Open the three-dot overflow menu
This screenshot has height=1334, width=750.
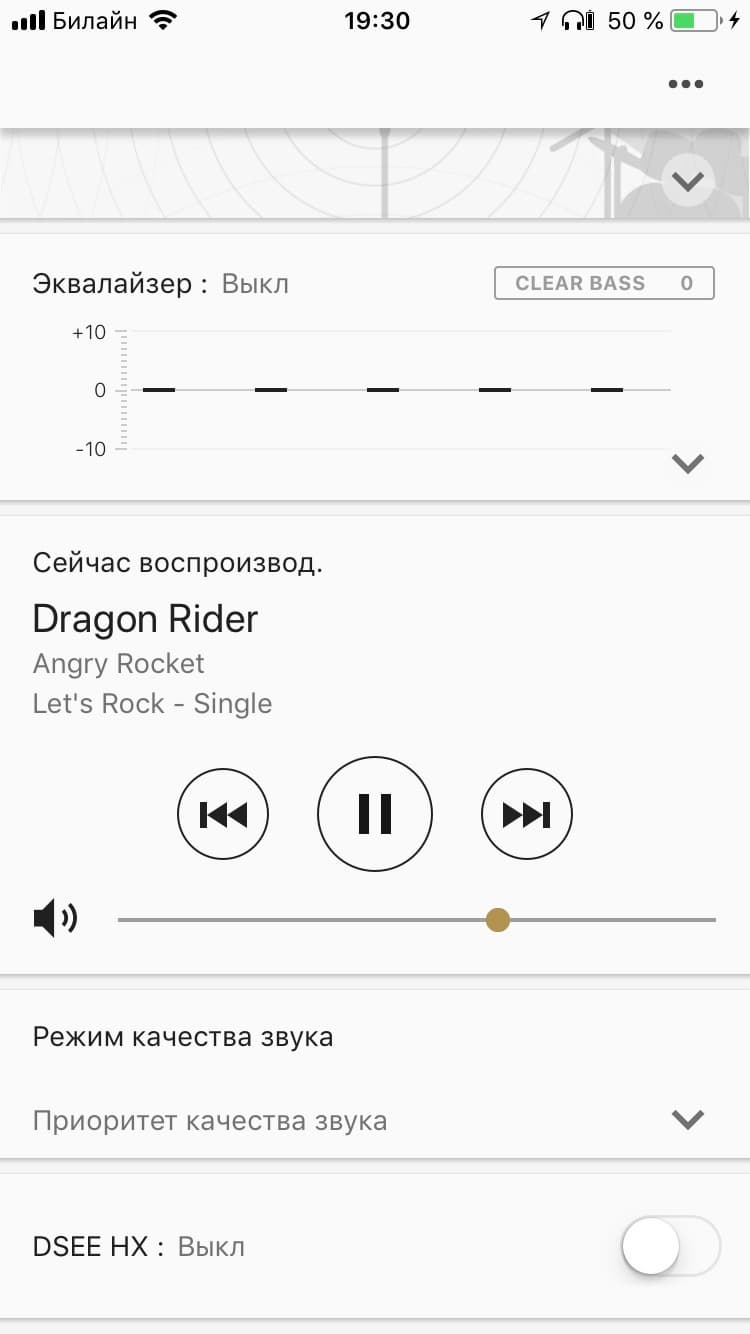tap(686, 84)
